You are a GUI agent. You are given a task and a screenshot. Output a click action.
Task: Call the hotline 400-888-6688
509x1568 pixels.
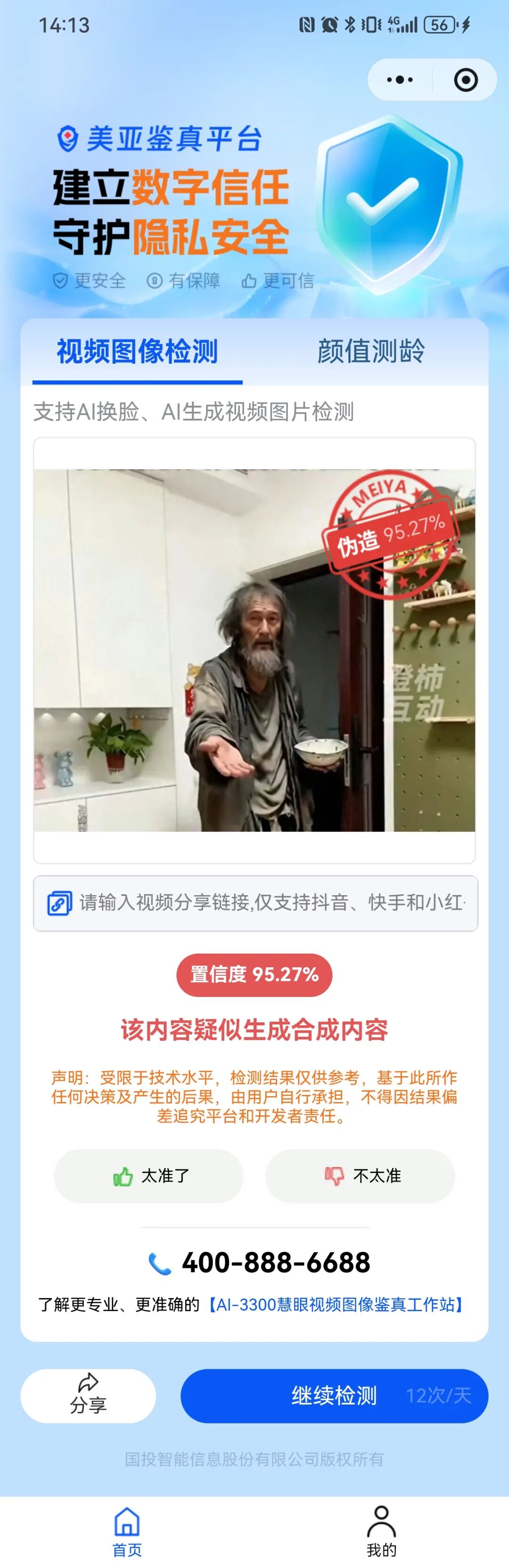coord(261,1262)
